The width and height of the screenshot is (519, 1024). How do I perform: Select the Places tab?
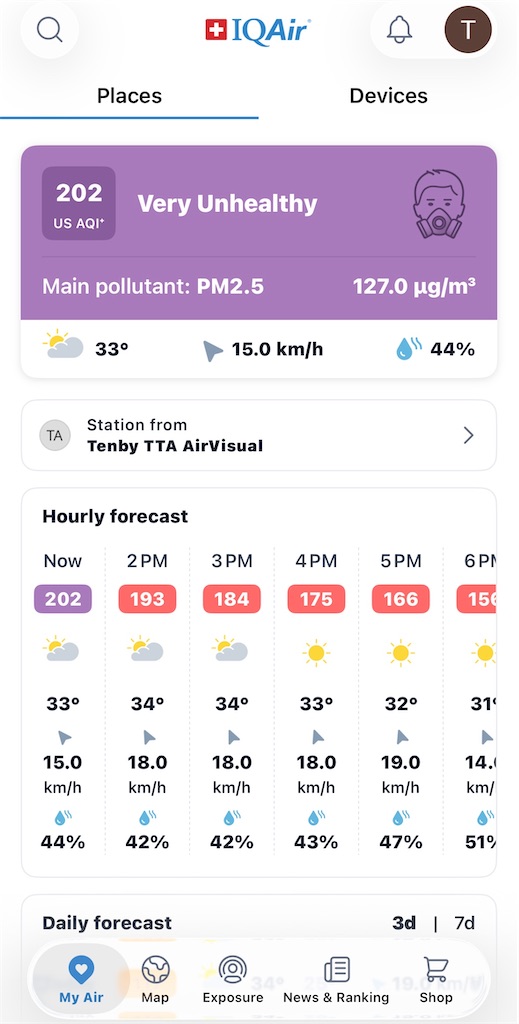coord(129,96)
